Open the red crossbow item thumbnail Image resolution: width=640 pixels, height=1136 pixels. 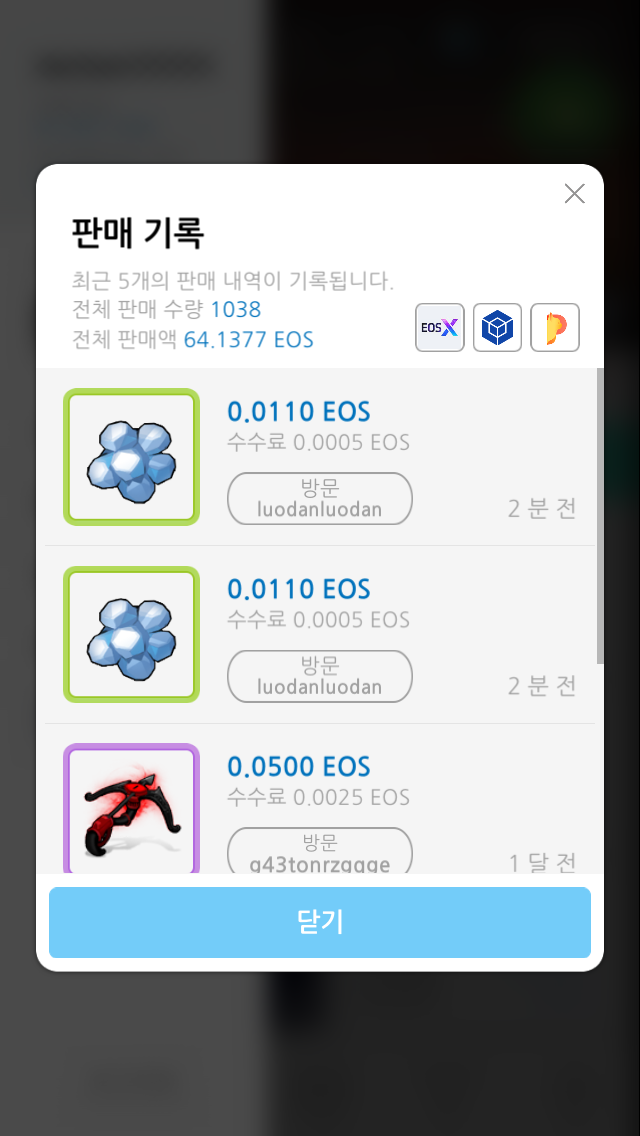[132, 810]
